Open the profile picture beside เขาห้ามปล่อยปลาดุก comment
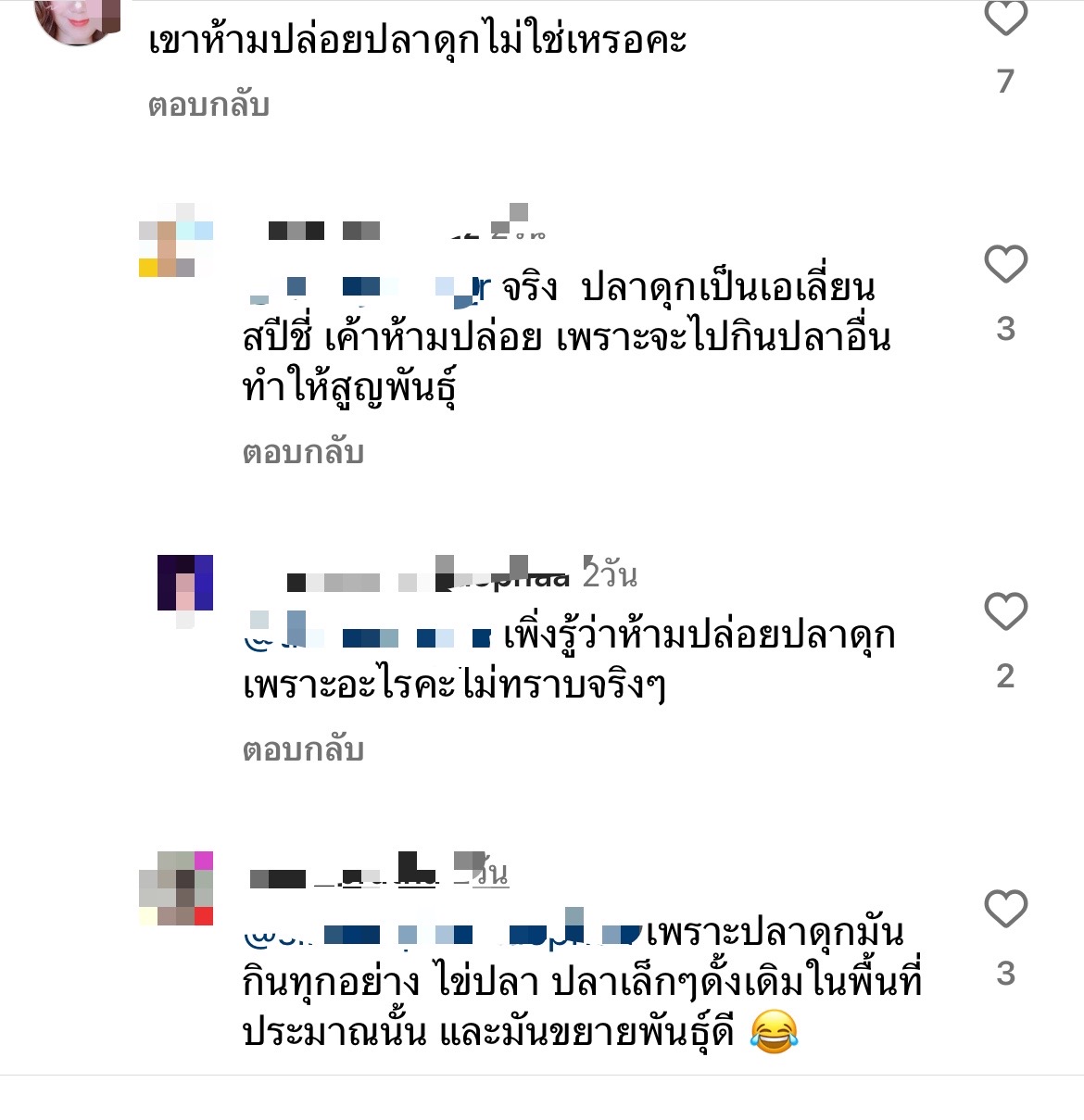 point(77,19)
